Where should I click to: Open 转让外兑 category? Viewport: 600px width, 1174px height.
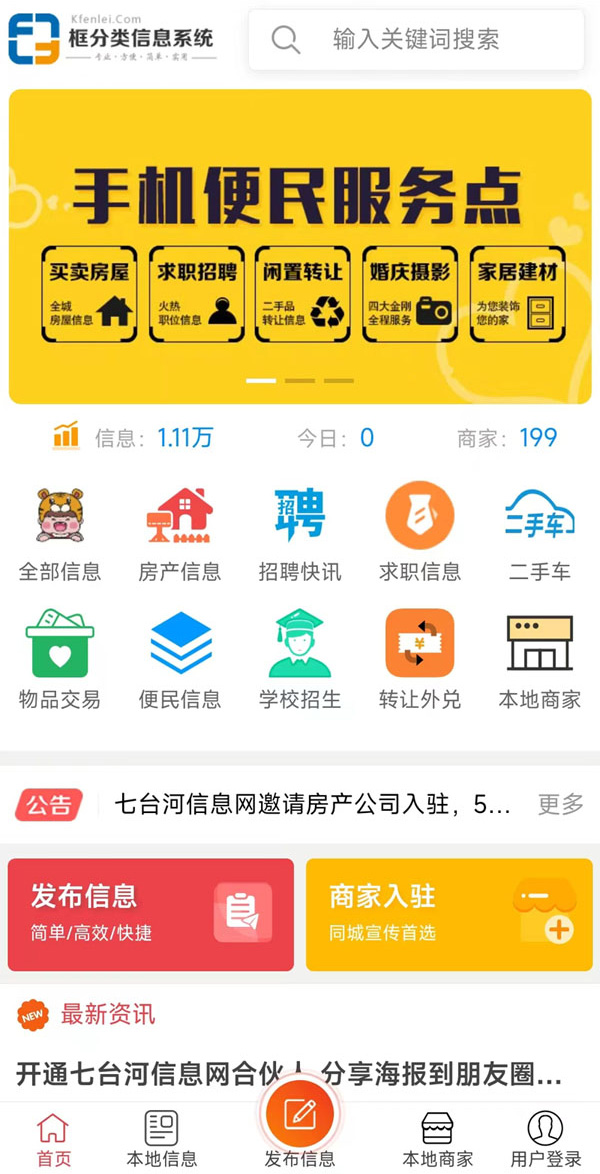click(x=420, y=660)
